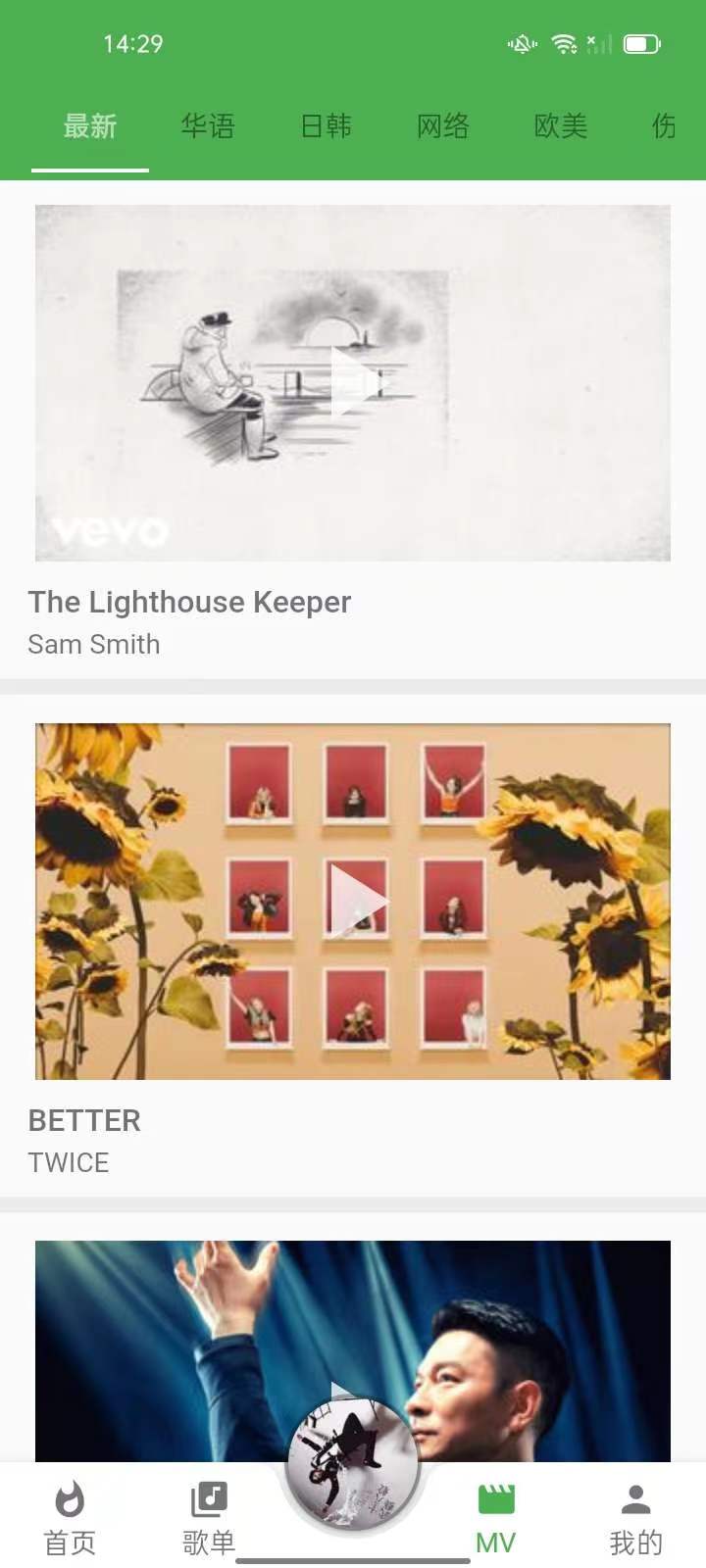
Task: Switch to the 华语 tab
Action: point(208,127)
